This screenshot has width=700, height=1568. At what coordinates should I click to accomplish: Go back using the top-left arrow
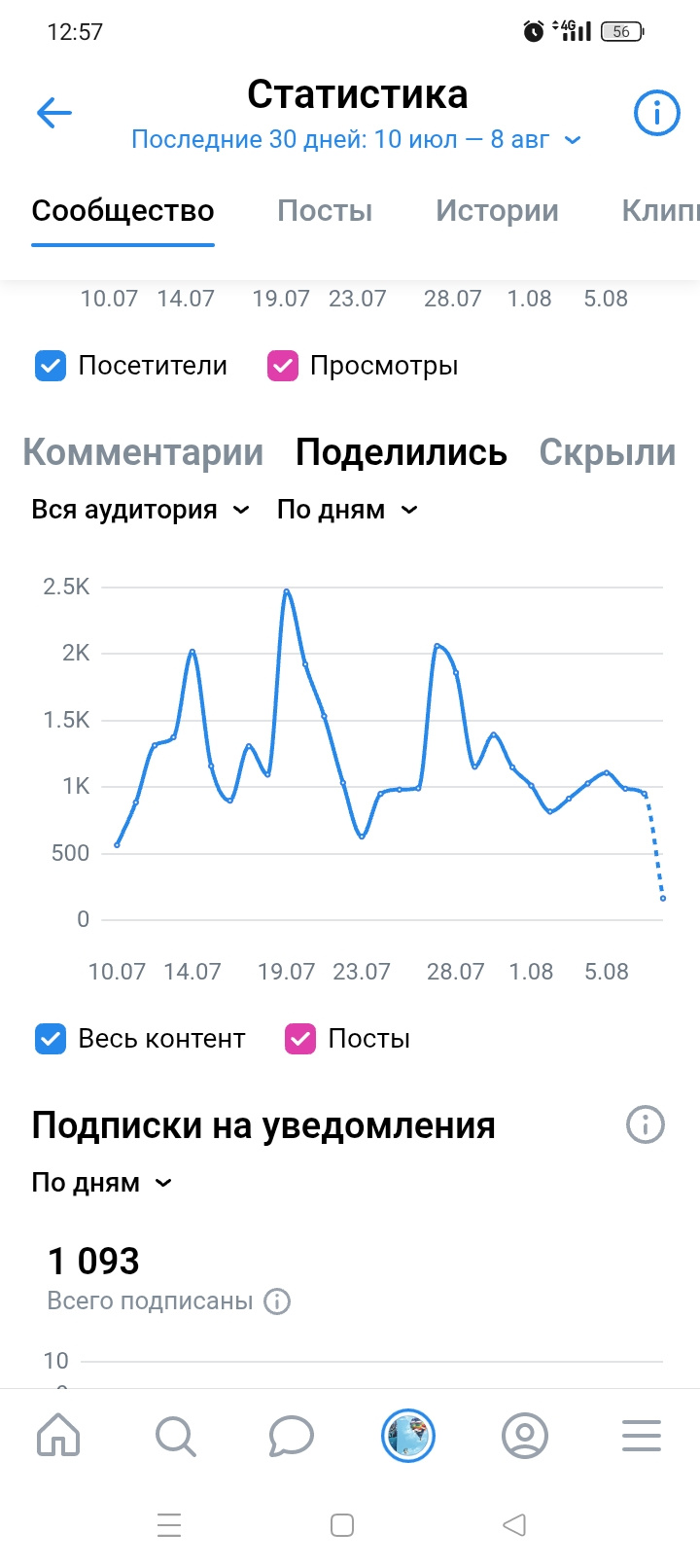[54, 114]
